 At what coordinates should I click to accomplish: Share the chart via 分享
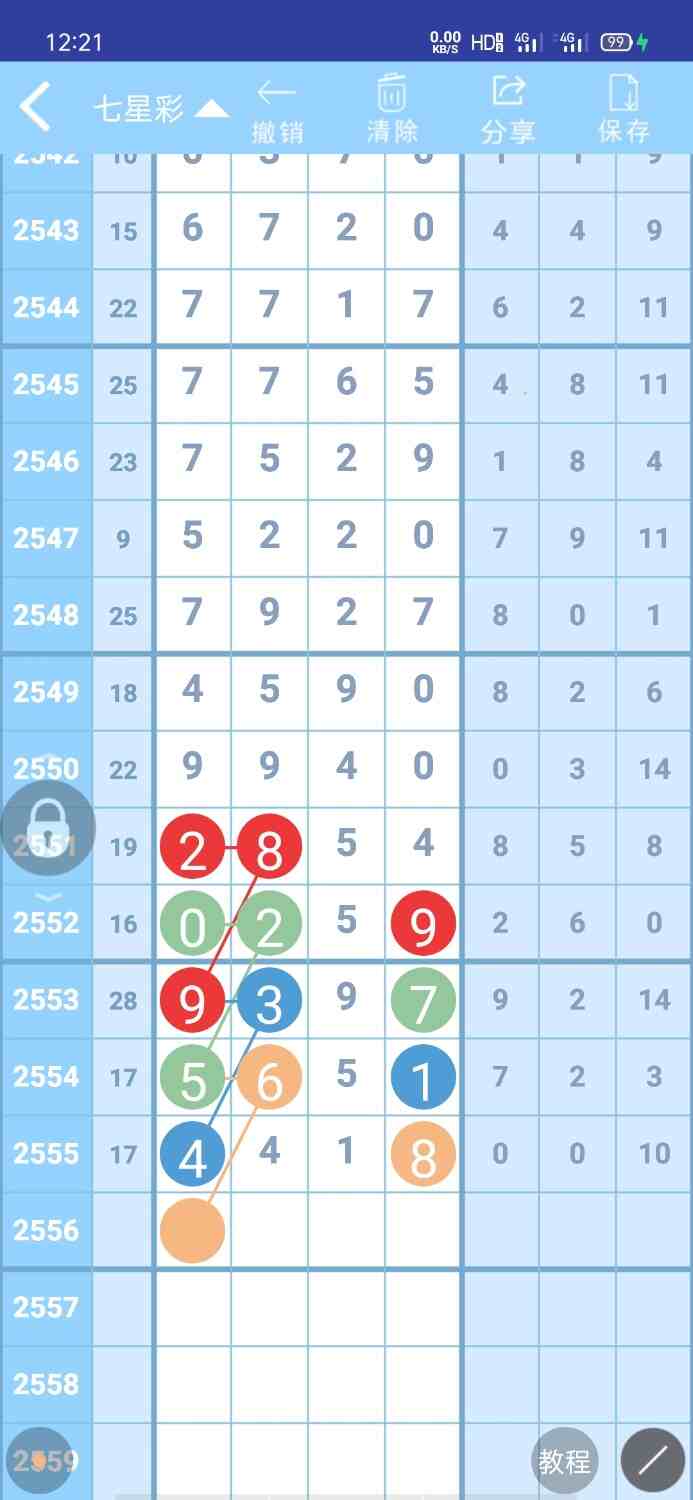click(x=508, y=111)
